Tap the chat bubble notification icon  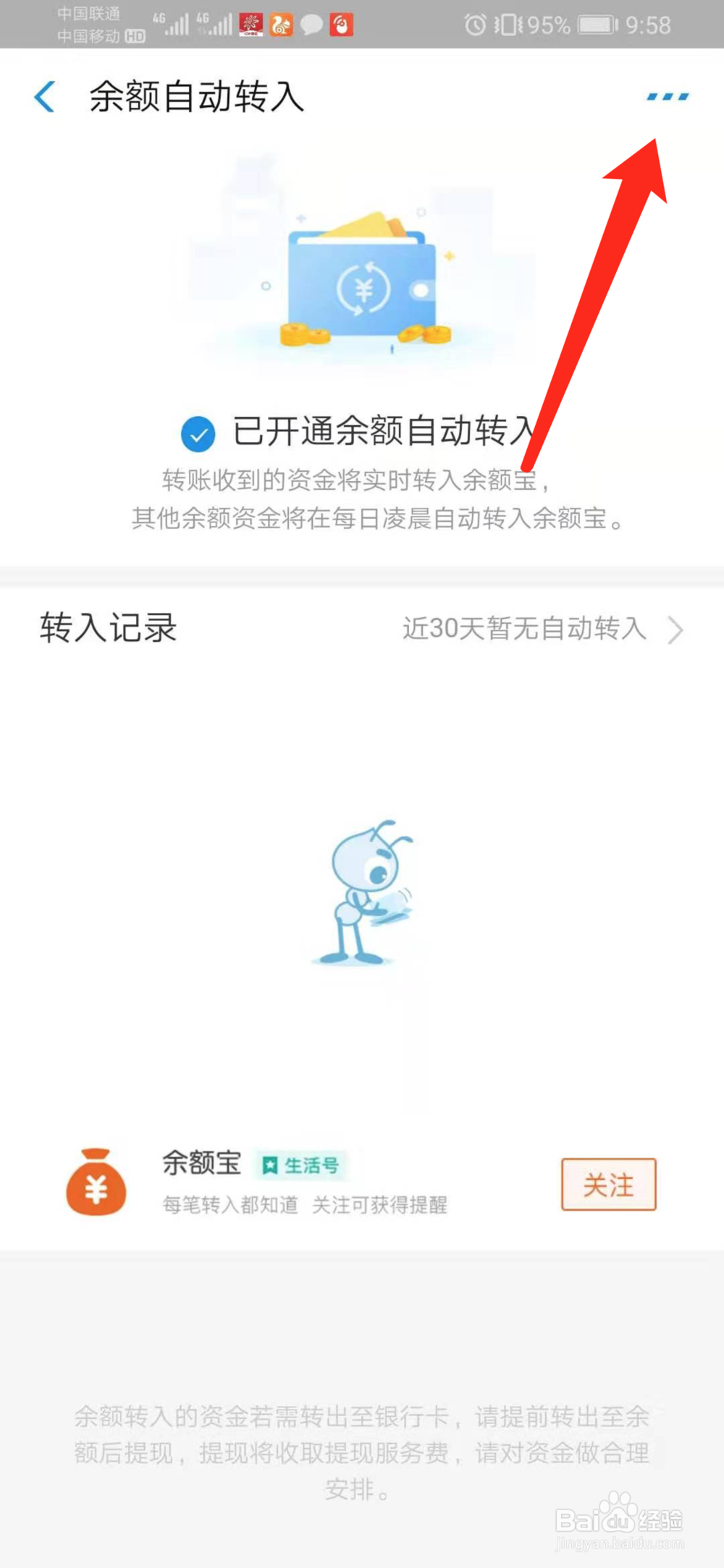click(313, 25)
